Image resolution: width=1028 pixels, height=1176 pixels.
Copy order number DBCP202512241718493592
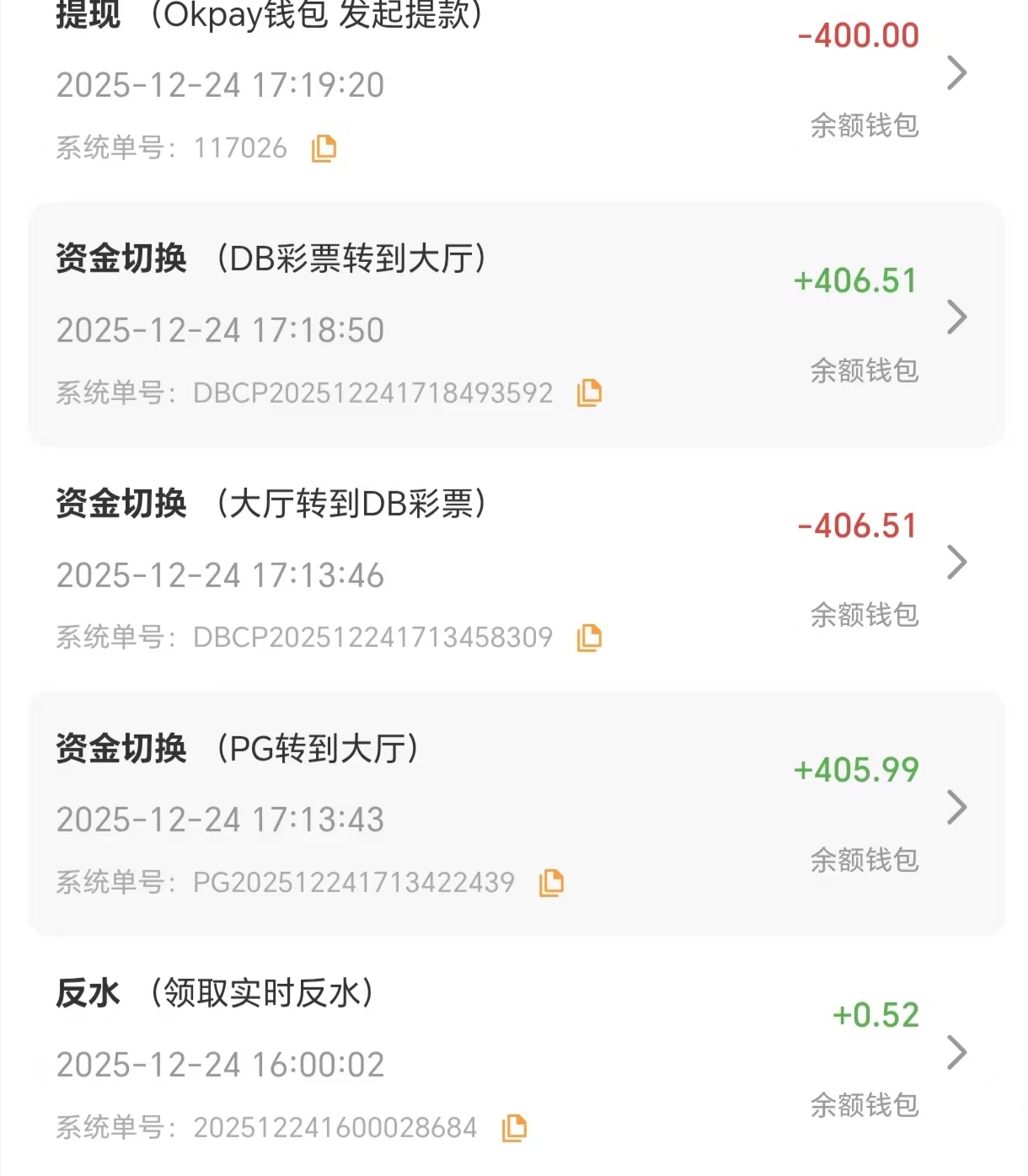[x=590, y=393]
